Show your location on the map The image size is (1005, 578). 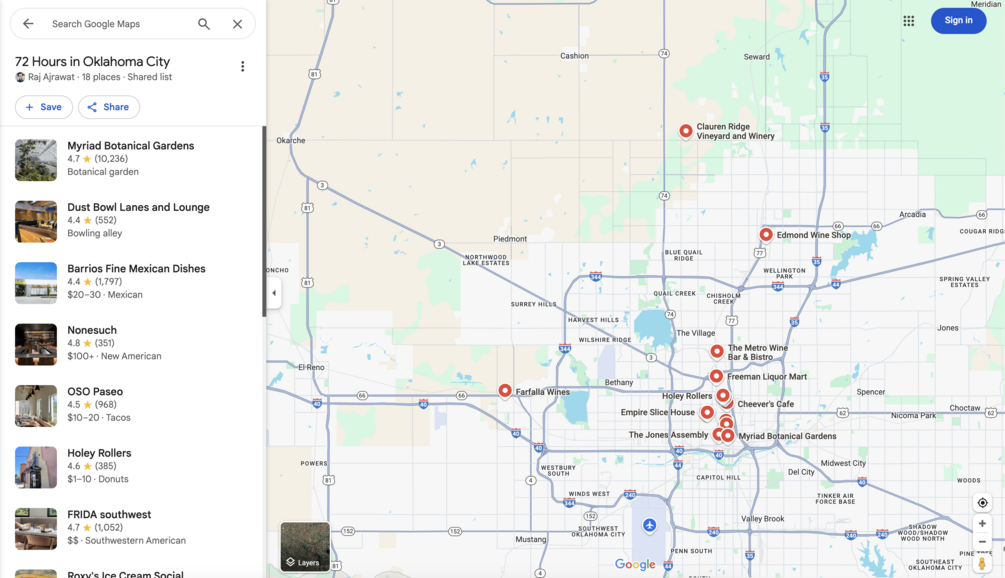click(x=982, y=503)
